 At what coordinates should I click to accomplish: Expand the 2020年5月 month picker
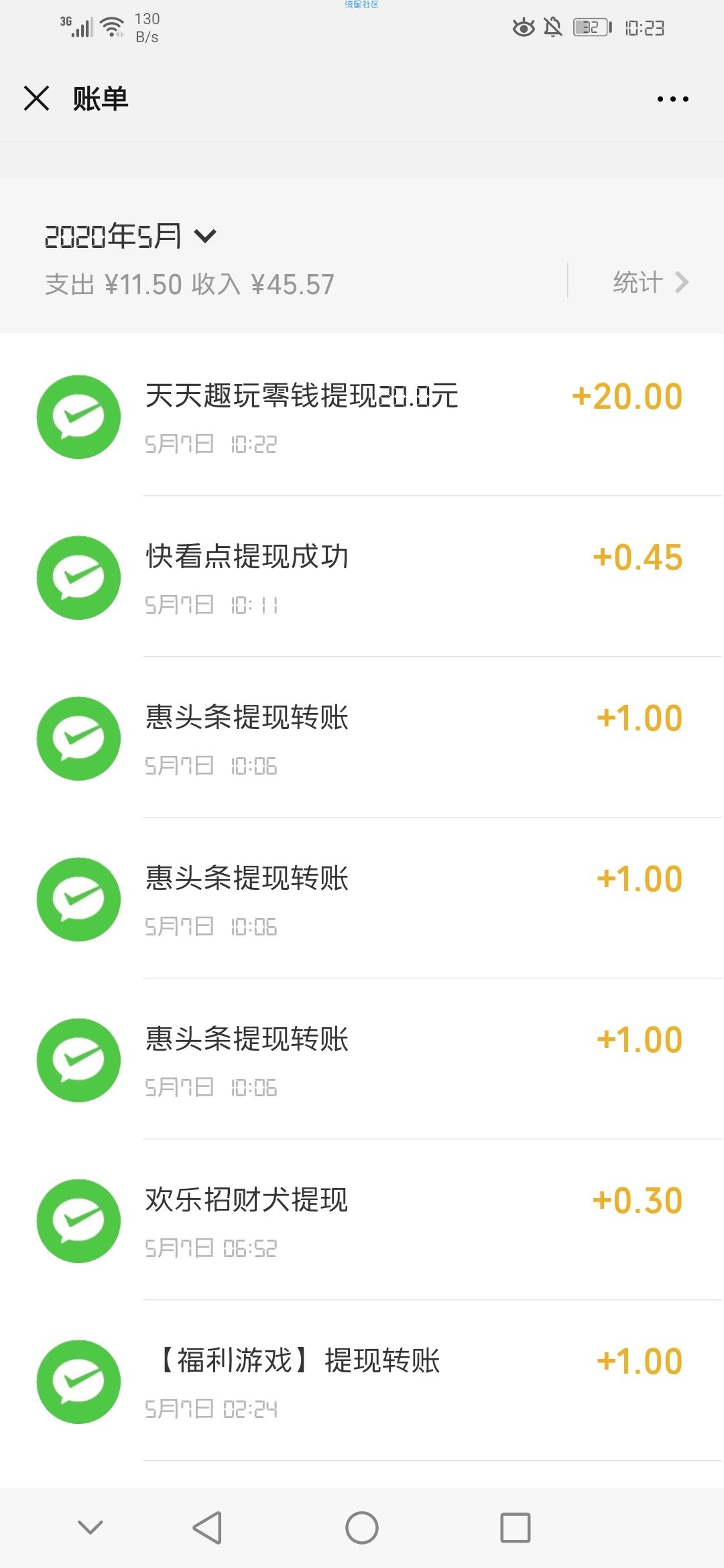coord(130,236)
